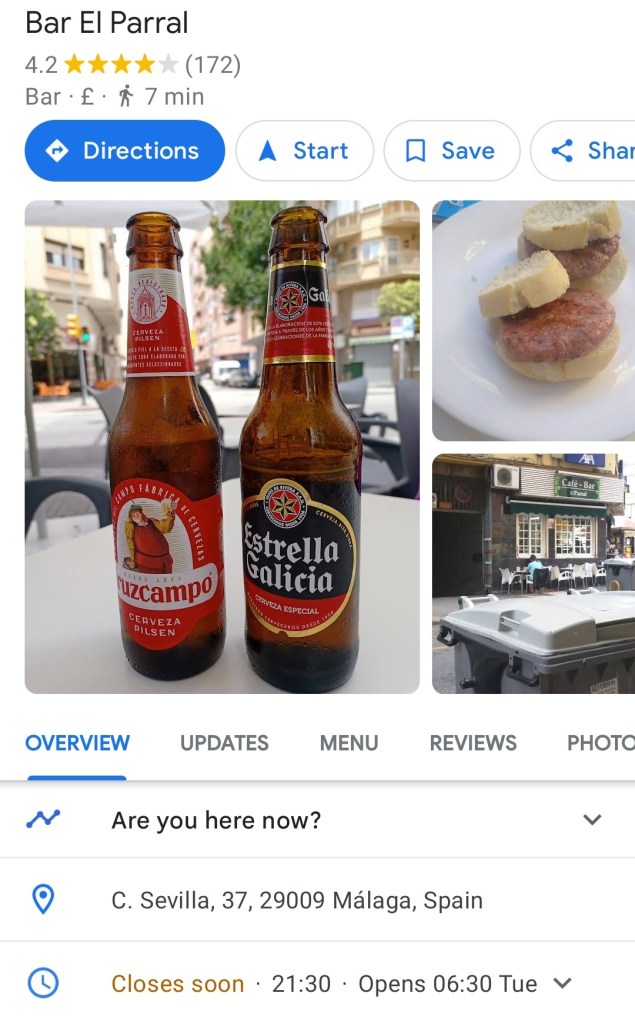Save Bar El Parral to a list

tap(451, 151)
